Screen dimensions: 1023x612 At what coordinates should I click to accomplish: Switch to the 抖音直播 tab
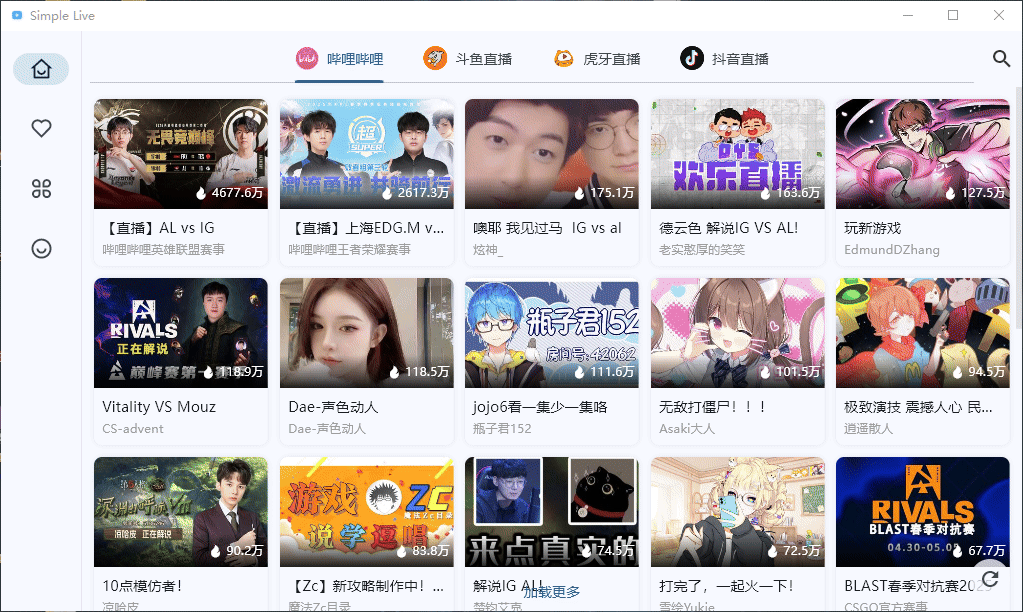pyautogui.click(x=725, y=59)
